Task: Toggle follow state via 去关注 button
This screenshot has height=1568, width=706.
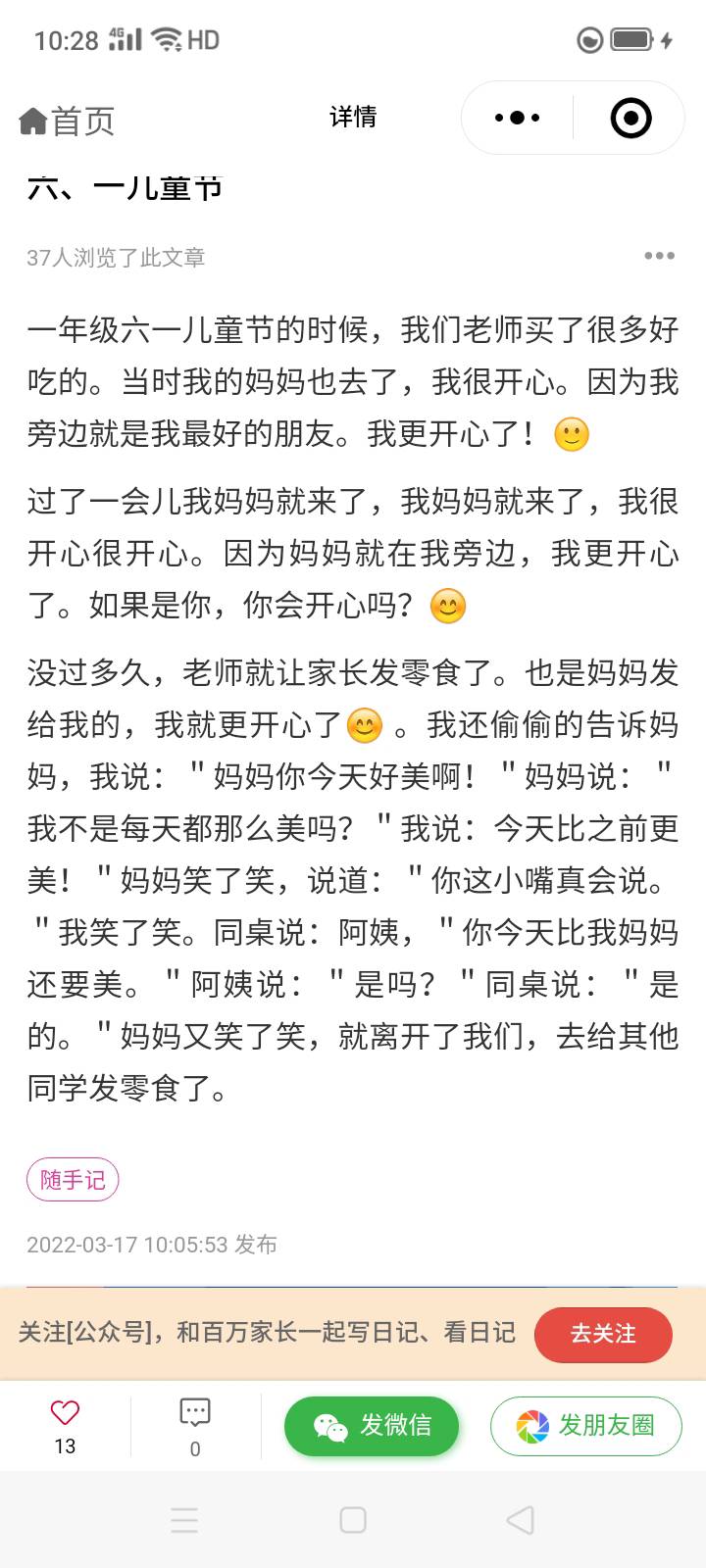Action: click(603, 1335)
